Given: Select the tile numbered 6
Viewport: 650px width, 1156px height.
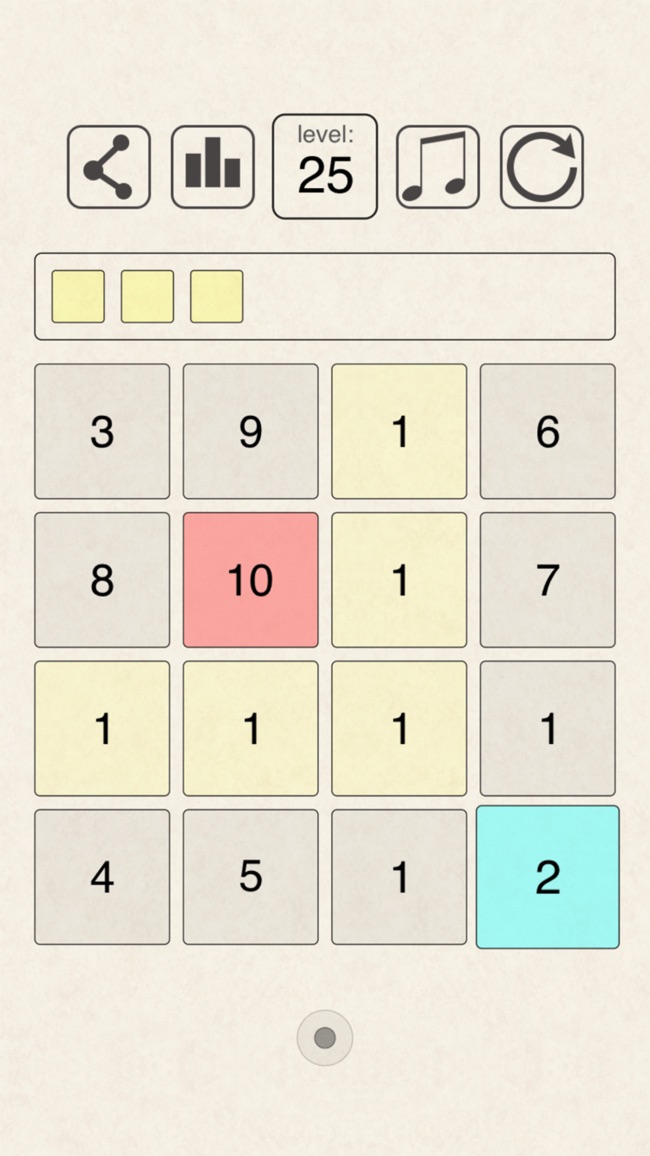Looking at the screenshot, I should click(x=547, y=431).
